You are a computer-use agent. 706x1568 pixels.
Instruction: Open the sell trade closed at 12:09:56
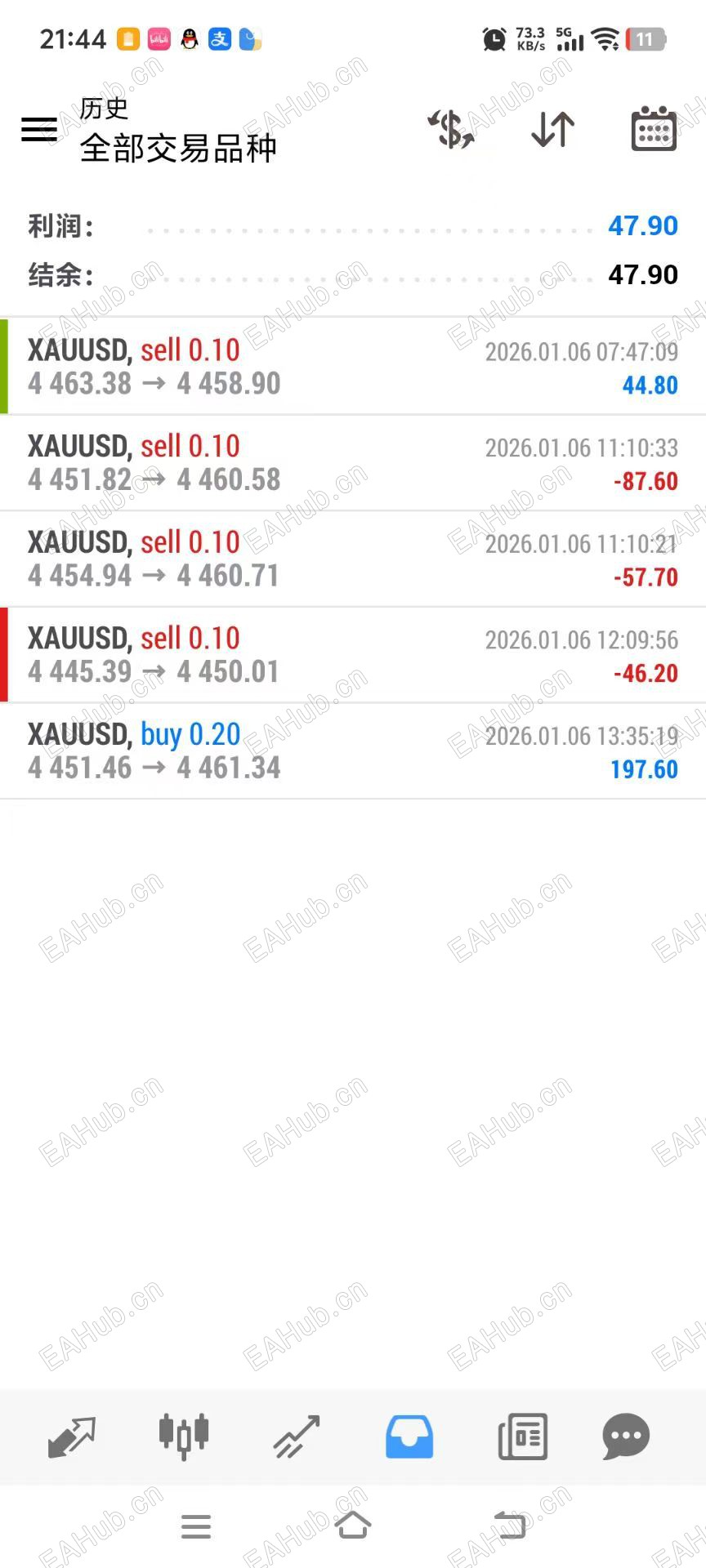pyautogui.click(x=353, y=655)
